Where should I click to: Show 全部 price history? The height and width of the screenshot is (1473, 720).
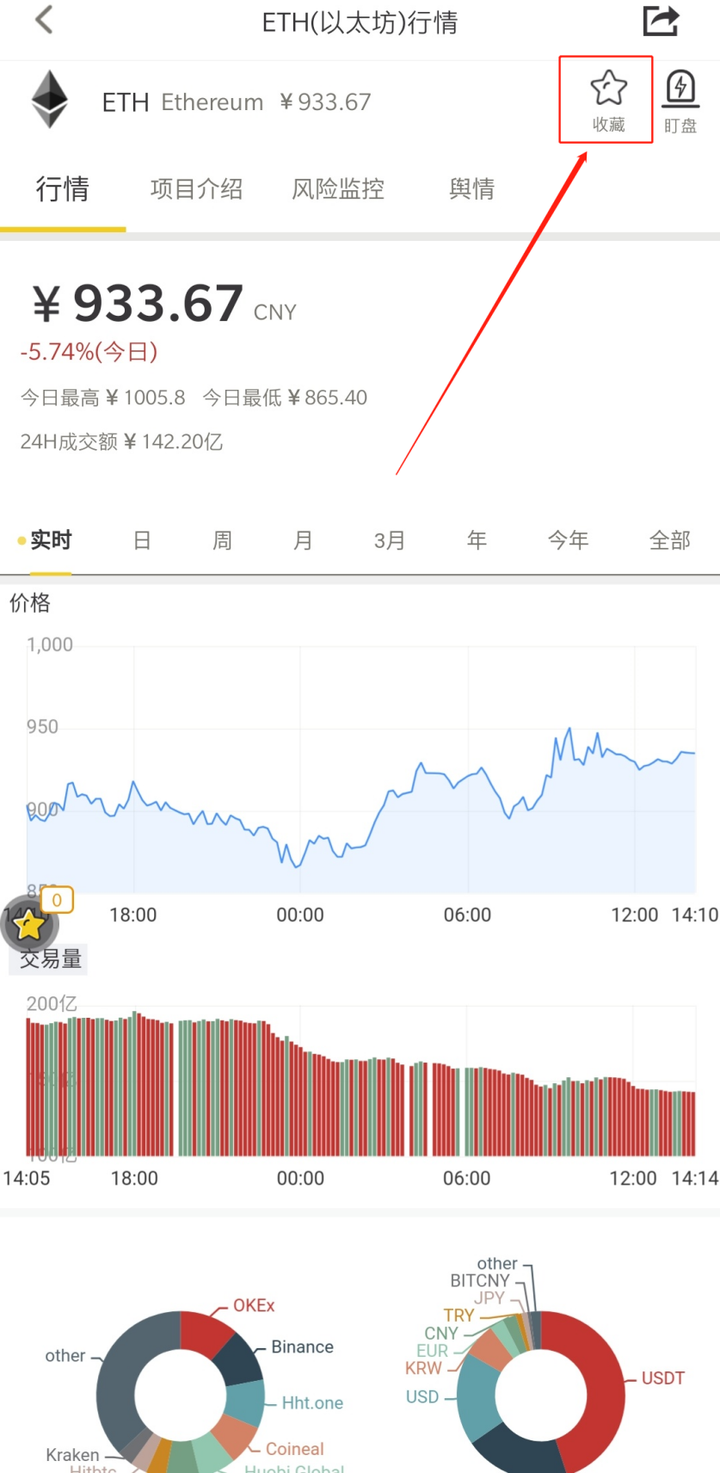[670, 540]
